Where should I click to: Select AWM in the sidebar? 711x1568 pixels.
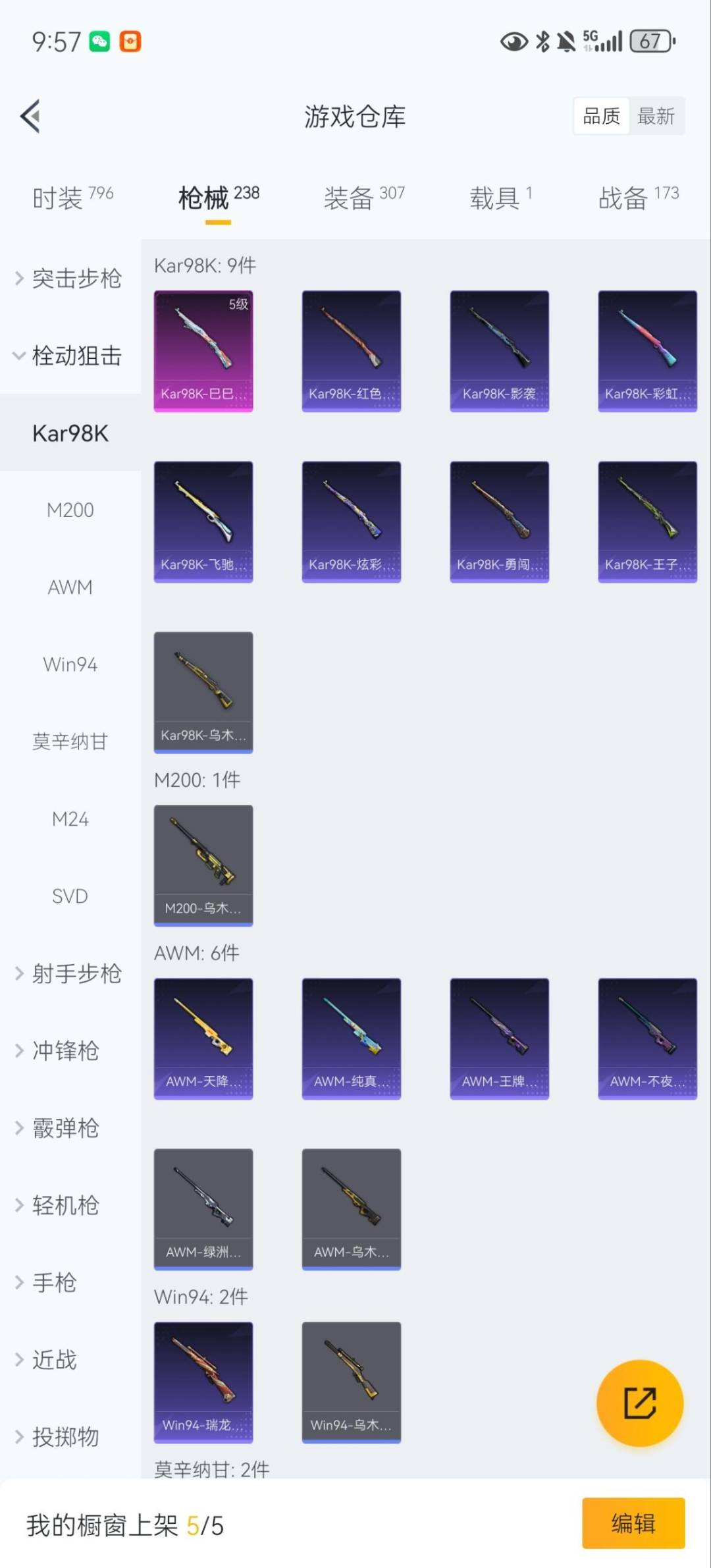[70, 587]
